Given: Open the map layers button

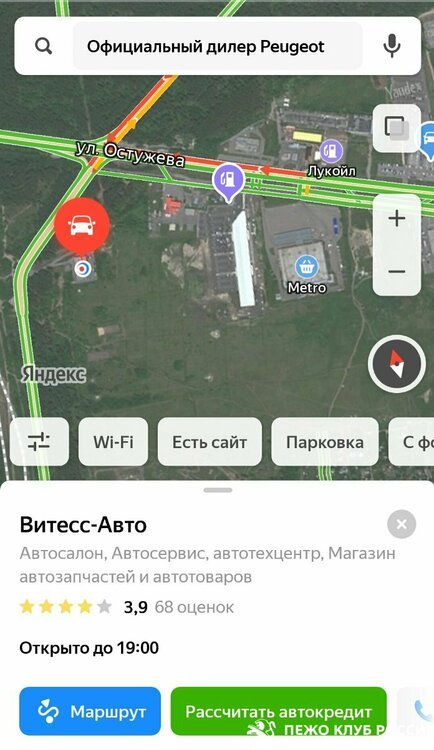Looking at the screenshot, I should pyautogui.click(x=397, y=128).
